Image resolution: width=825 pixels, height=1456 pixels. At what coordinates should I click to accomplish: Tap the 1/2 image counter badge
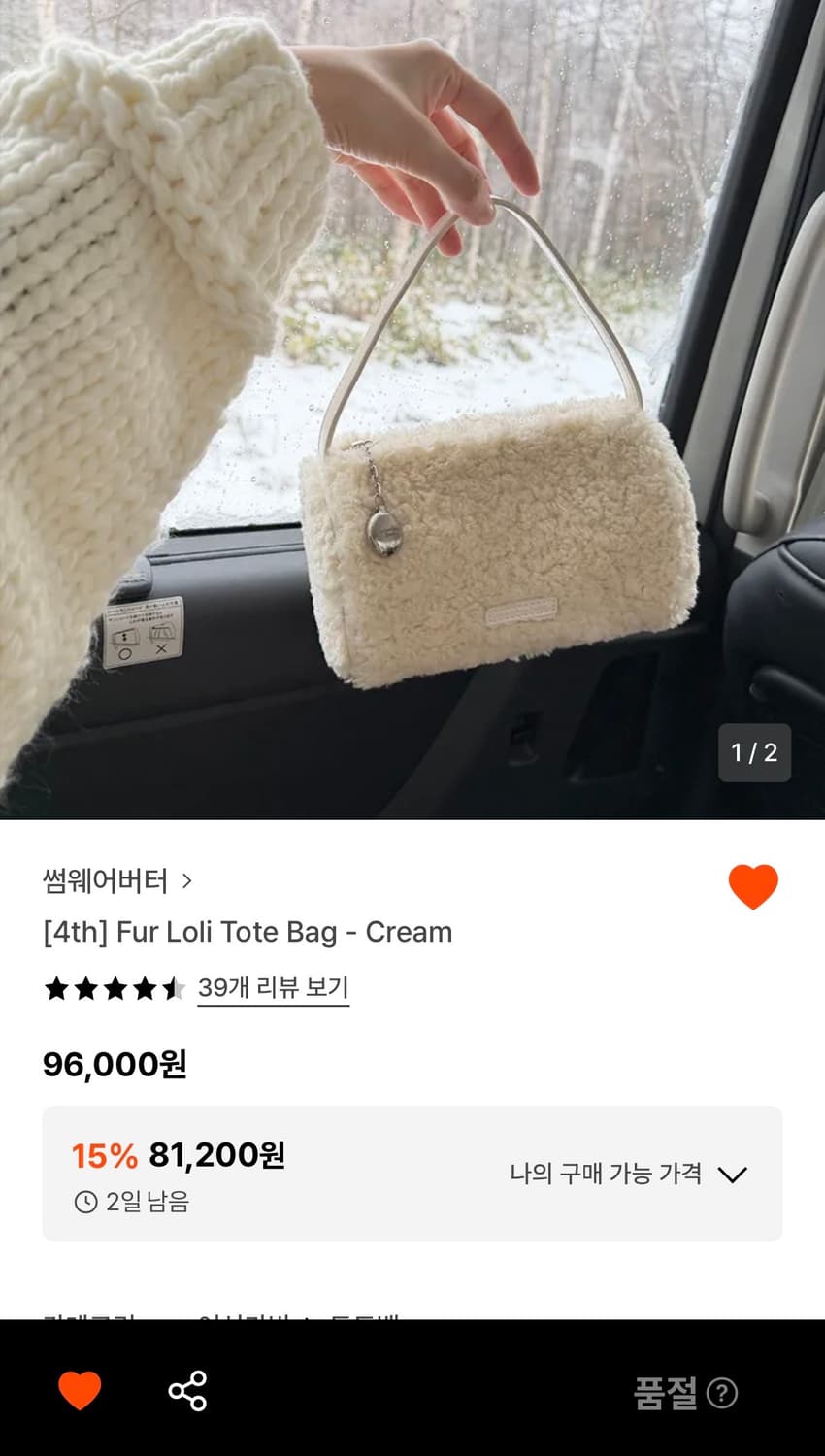[754, 752]
